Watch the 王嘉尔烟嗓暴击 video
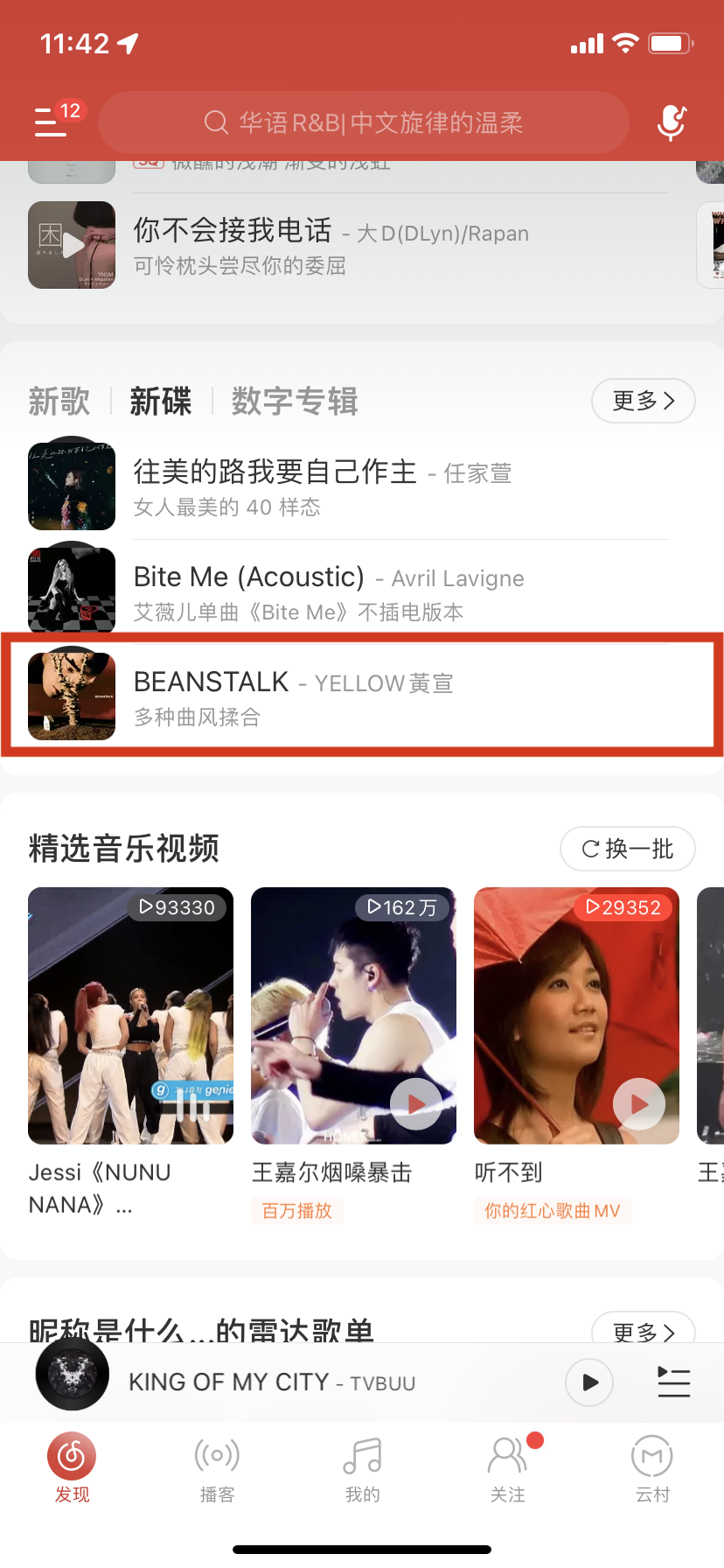Screen dimensions: 724x1568 (353, 1016)
